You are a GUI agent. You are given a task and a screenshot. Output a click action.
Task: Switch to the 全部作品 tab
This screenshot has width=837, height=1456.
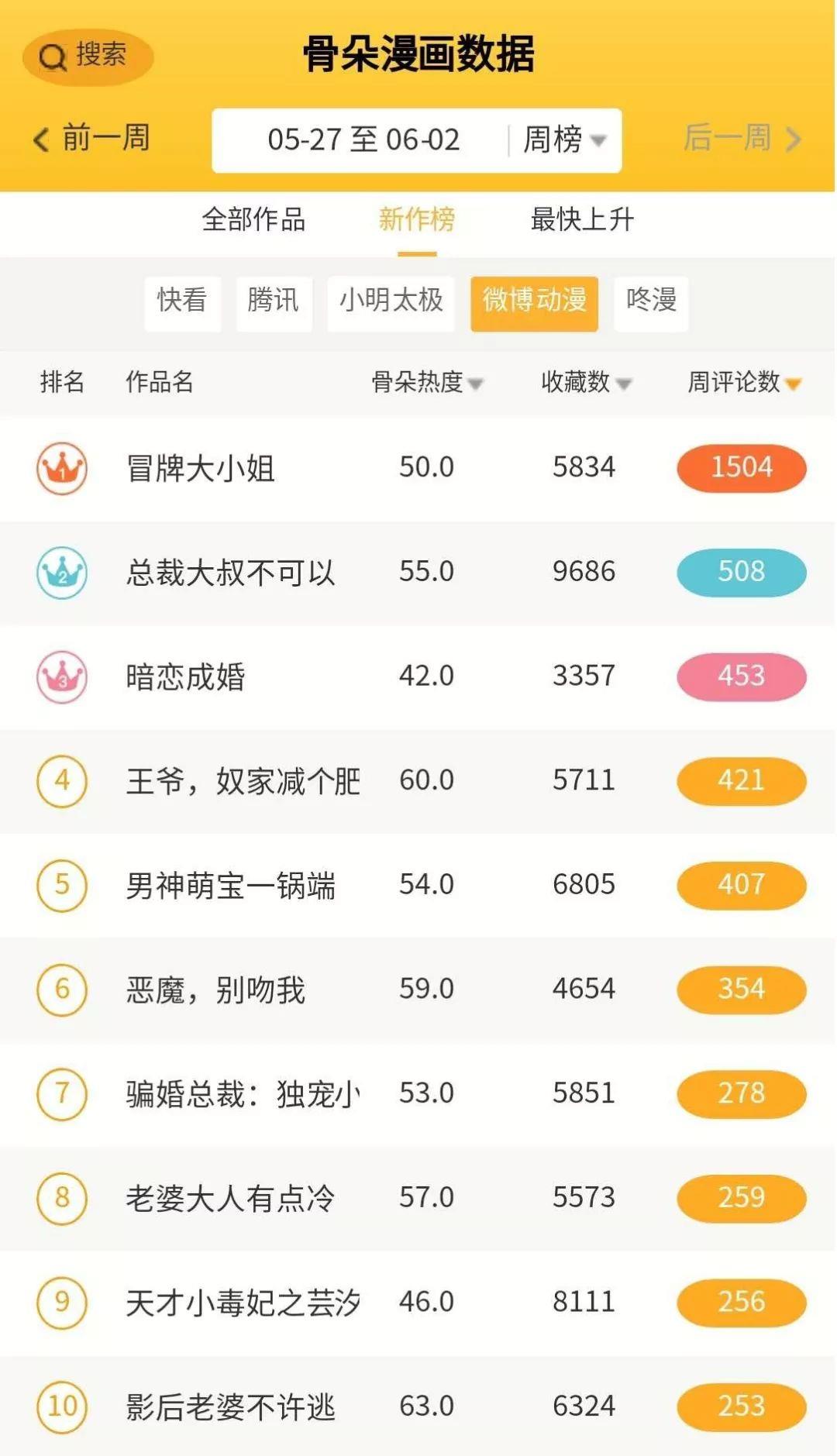(x=253, y=220)
